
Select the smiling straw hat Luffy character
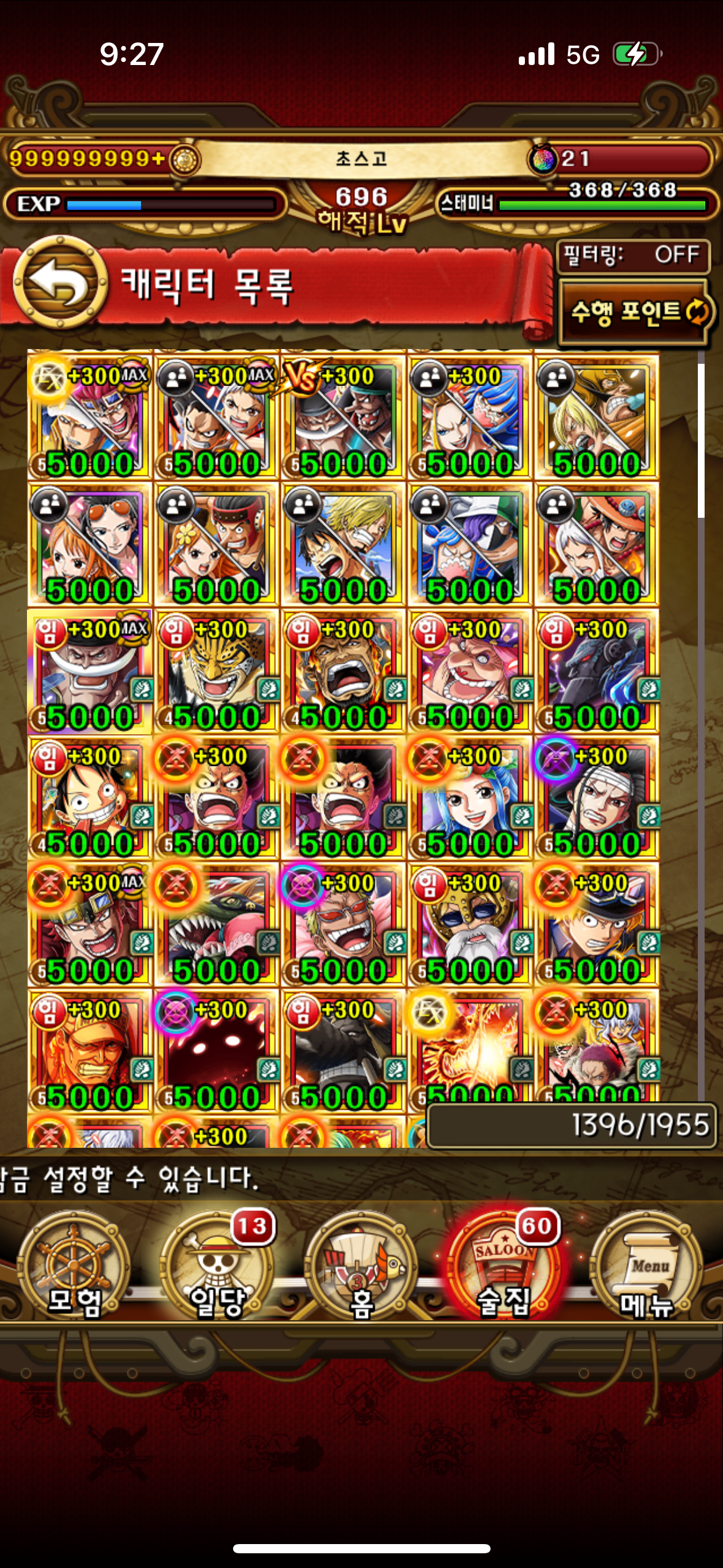(x=90, y=797)
